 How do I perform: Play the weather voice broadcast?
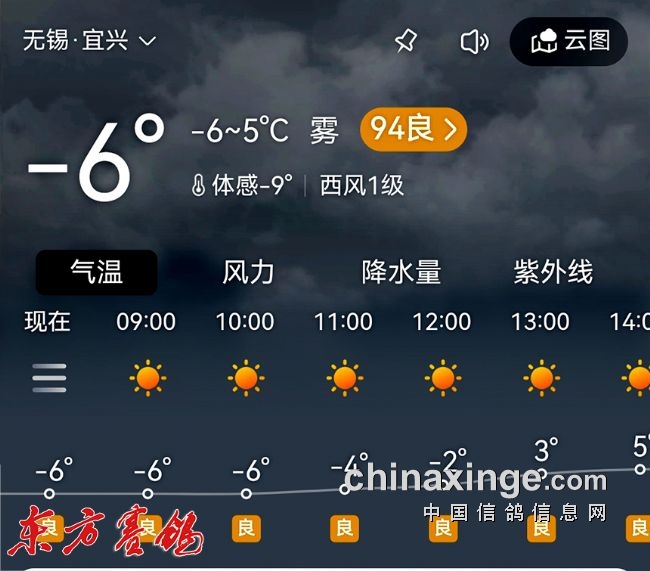pos(473,41)
